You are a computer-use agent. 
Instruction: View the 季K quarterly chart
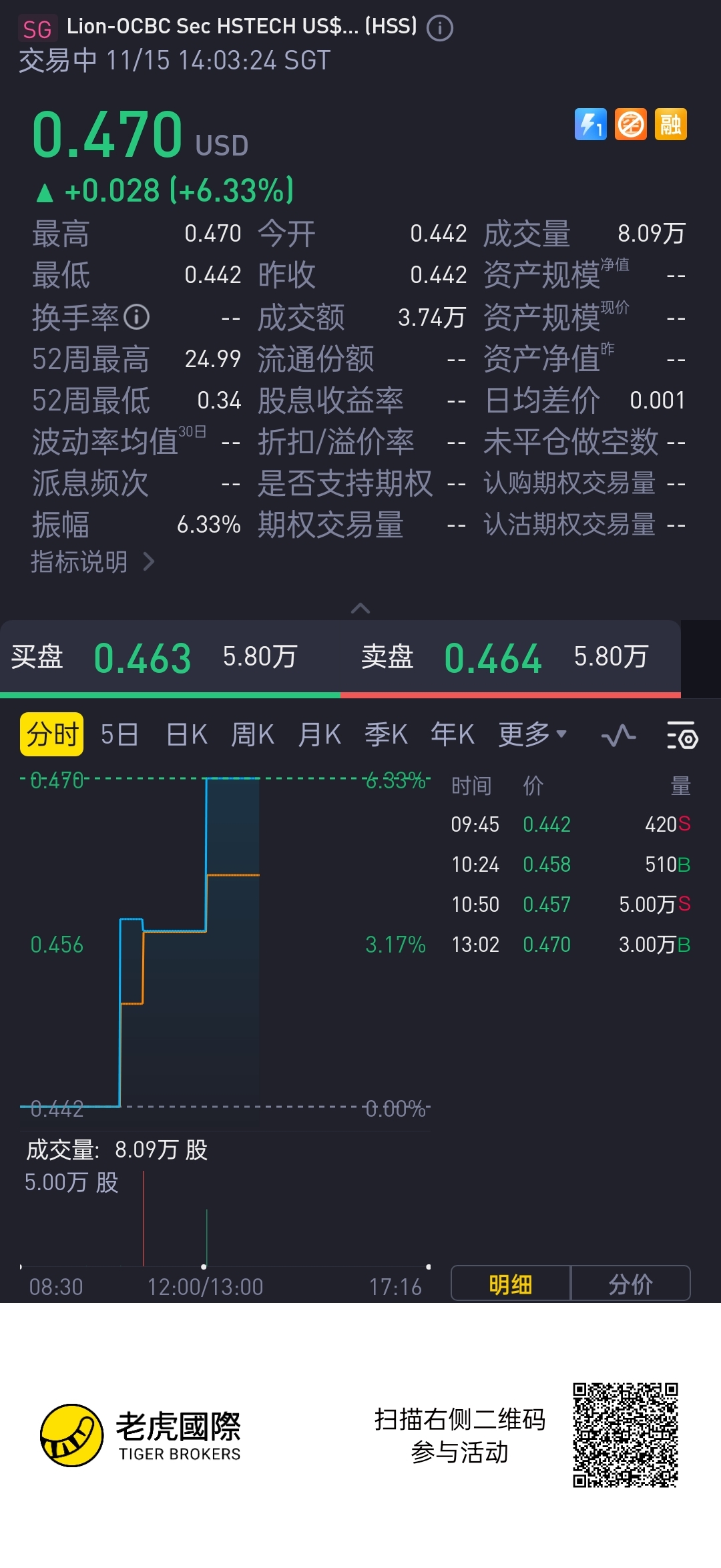coord(385,735)
